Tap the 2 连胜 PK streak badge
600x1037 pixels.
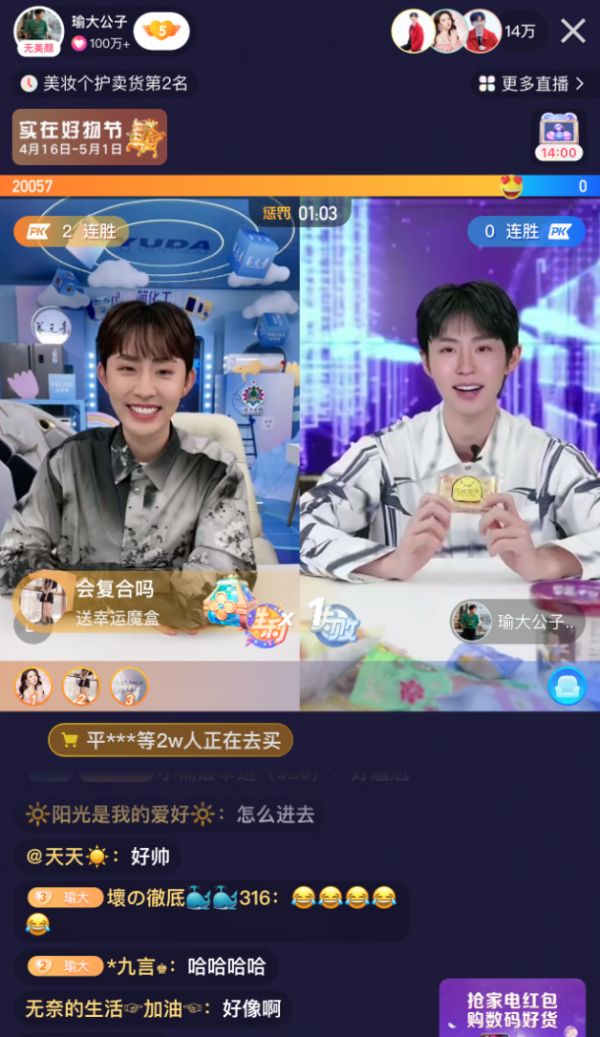click(70, 231)
